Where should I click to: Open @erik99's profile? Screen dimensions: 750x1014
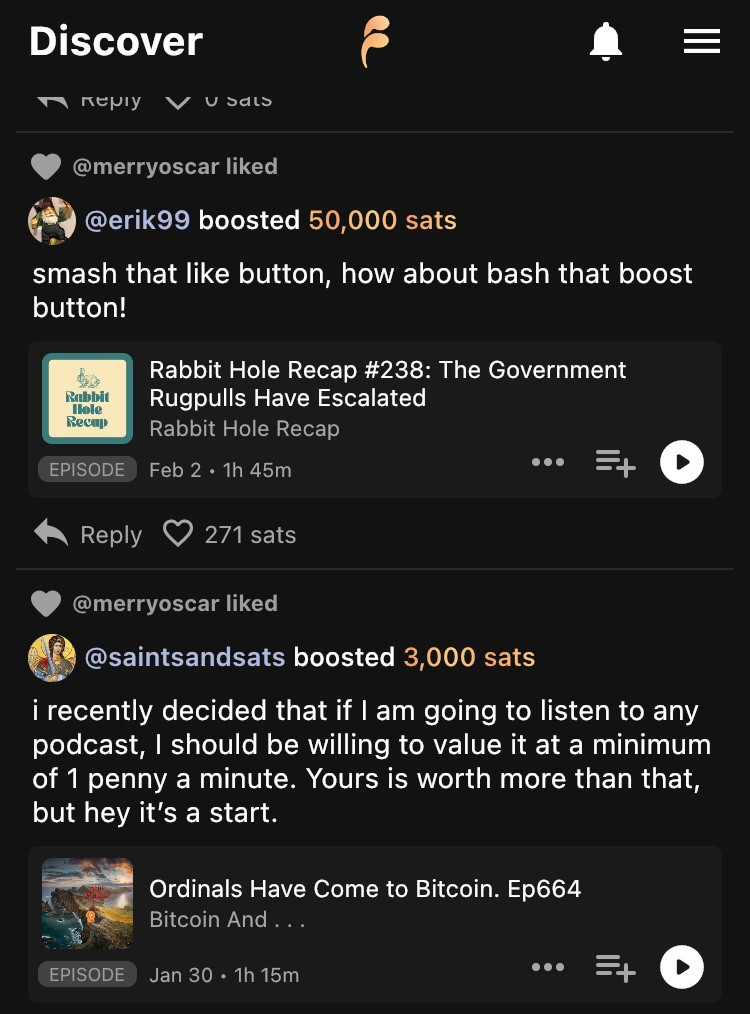(x=137, y=220)
